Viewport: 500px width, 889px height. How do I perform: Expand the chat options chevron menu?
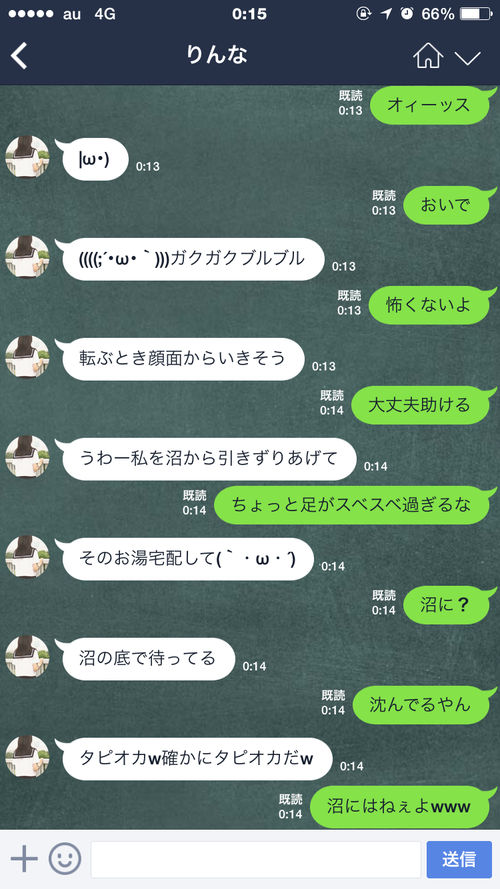(x=468, y=57)
